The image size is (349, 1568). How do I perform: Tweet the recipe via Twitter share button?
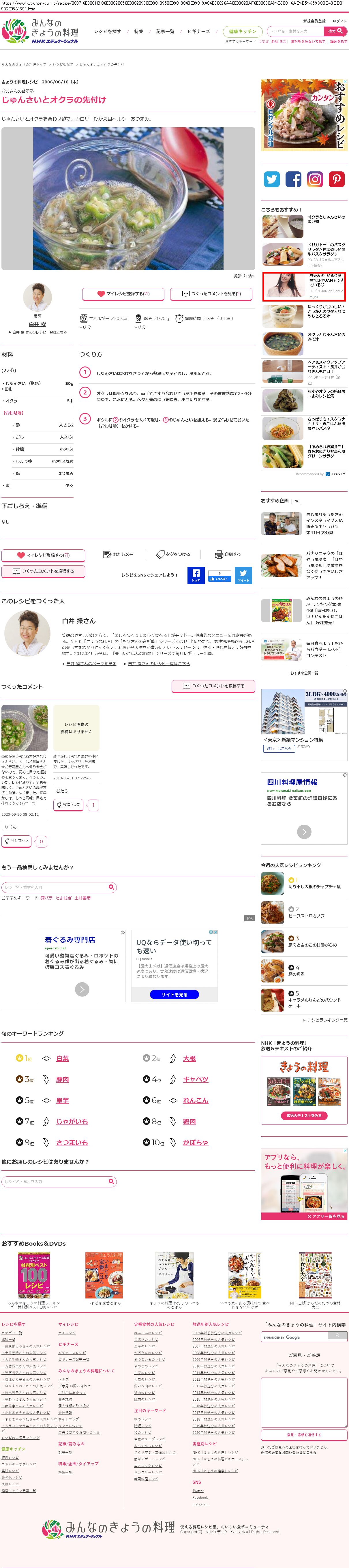click(x=243, y=575)
